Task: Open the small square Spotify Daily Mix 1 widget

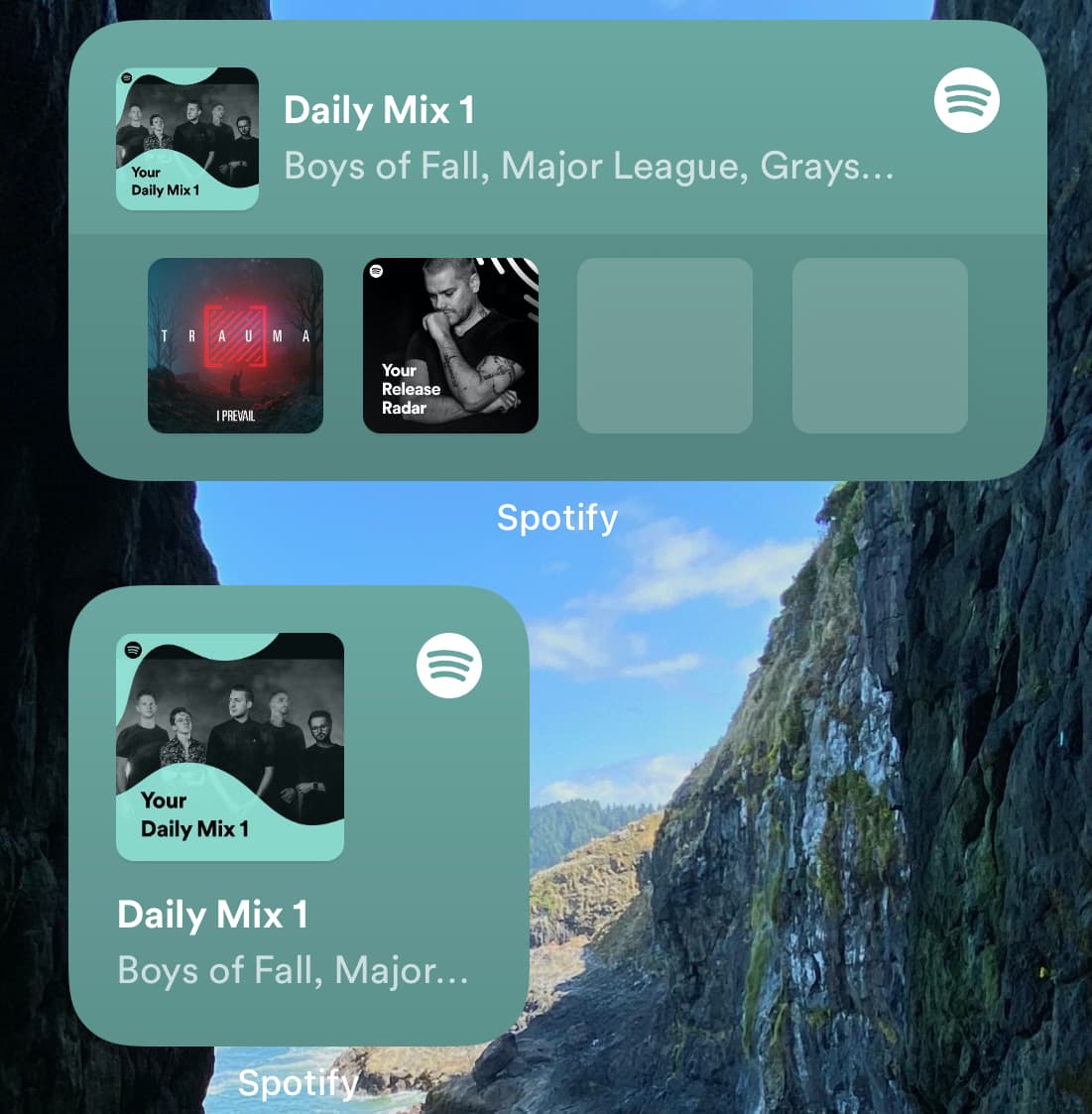Action: 298,813
